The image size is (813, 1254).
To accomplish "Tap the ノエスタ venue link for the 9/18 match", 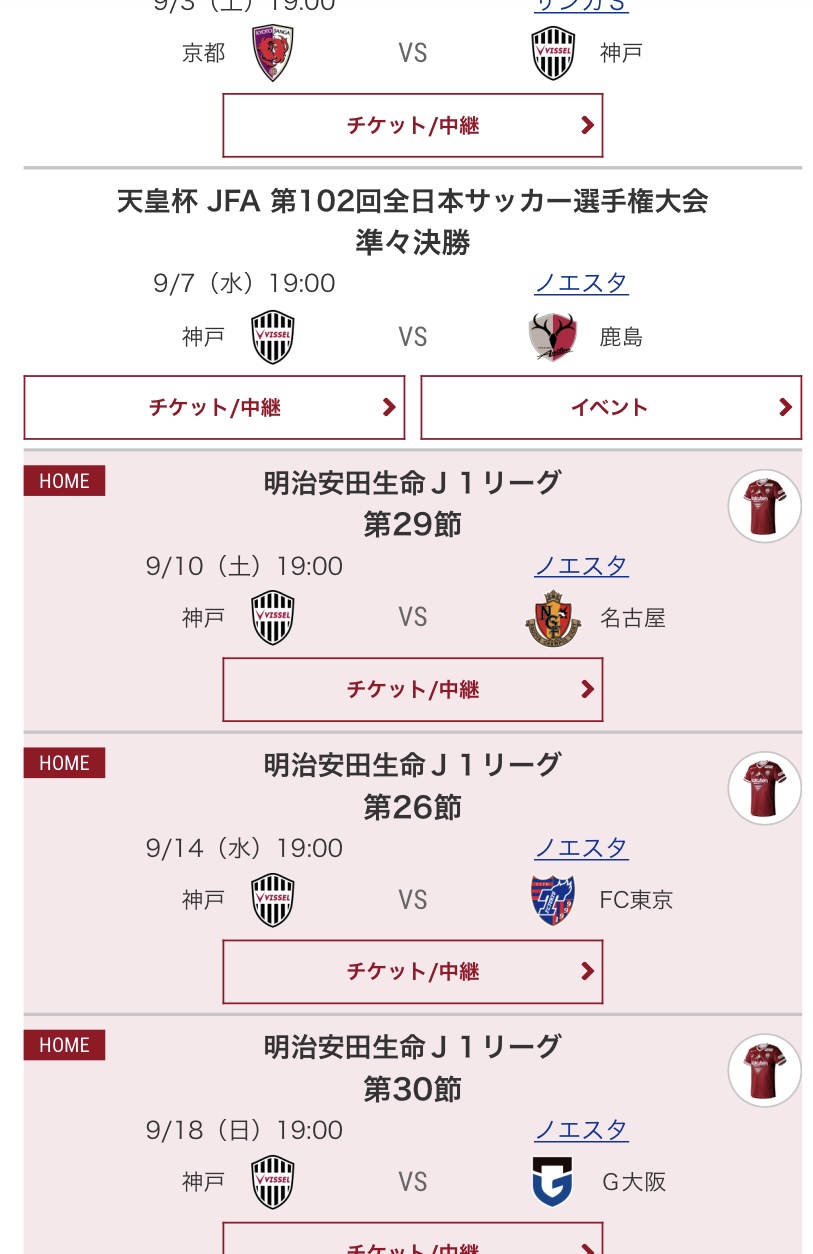I will coord(581,1130).
